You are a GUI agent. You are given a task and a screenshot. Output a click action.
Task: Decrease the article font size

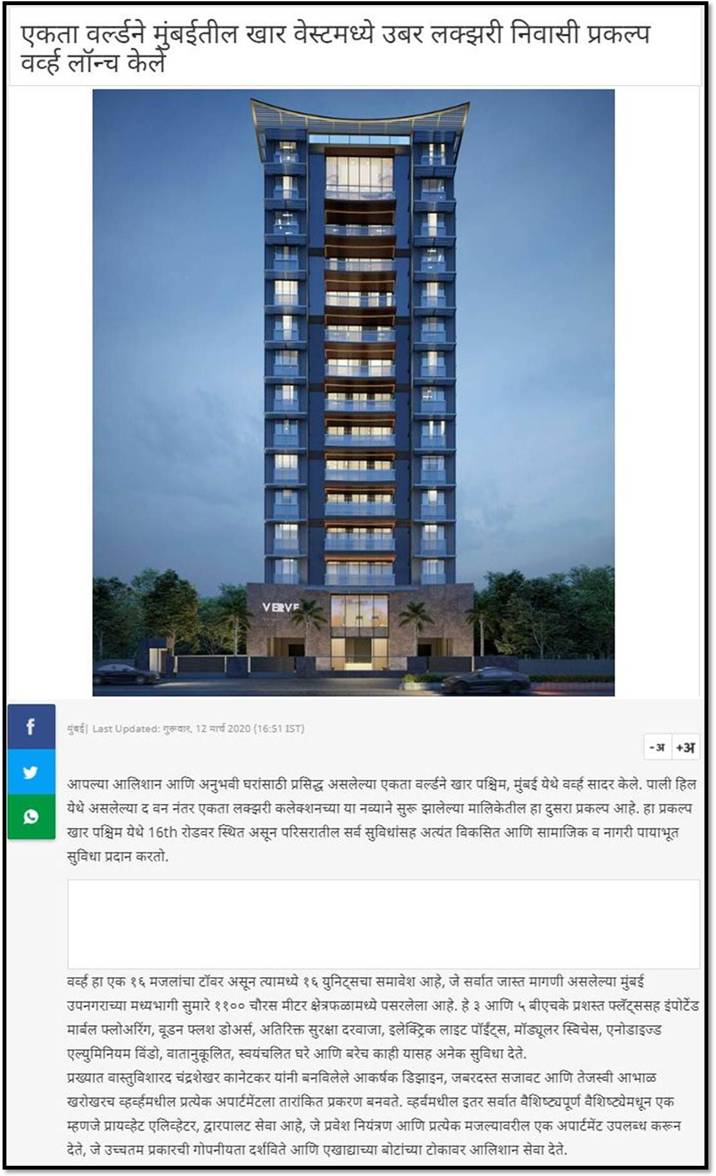[658, 747]
